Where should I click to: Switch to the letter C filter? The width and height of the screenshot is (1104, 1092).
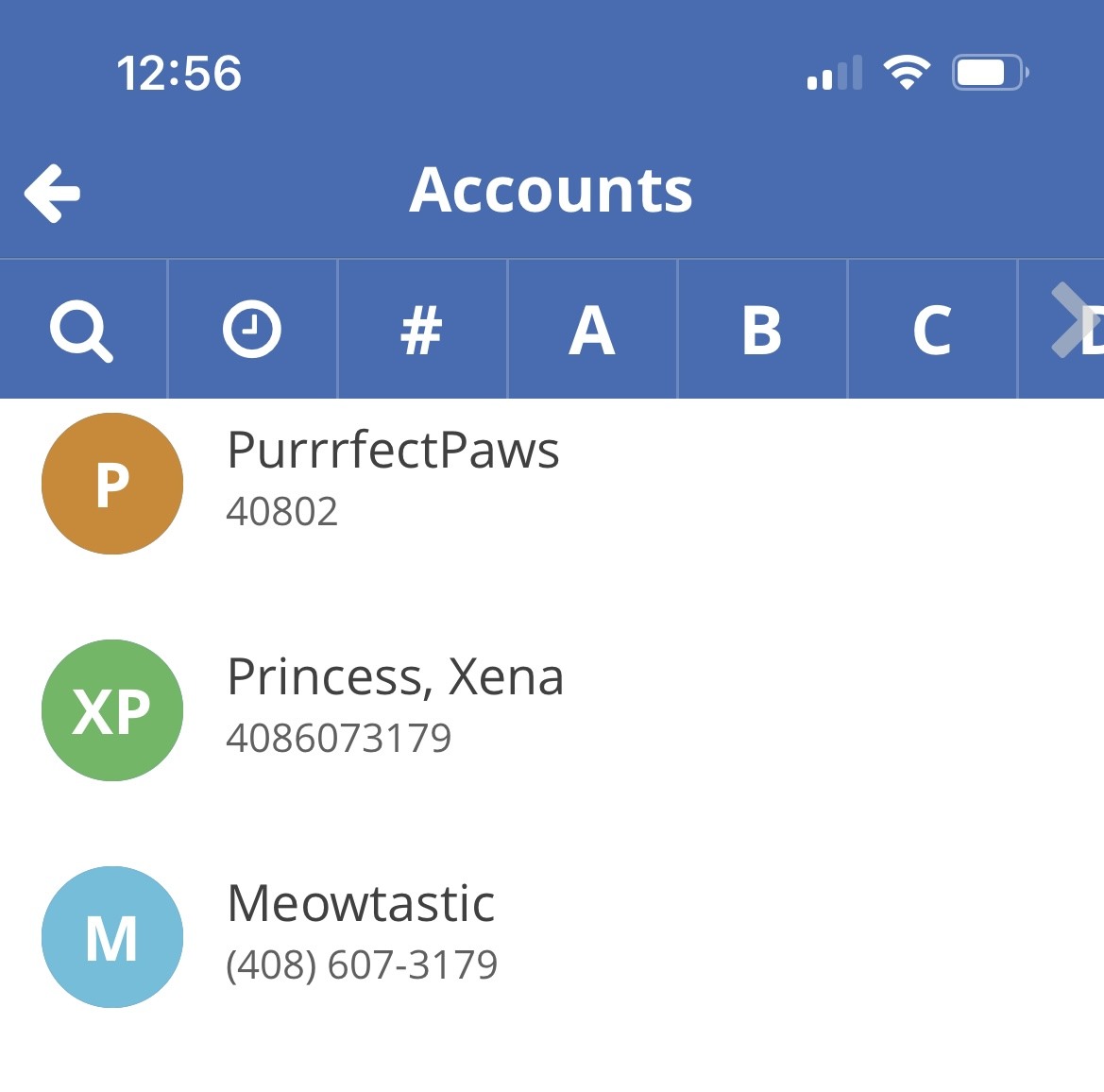coord(932,331)
